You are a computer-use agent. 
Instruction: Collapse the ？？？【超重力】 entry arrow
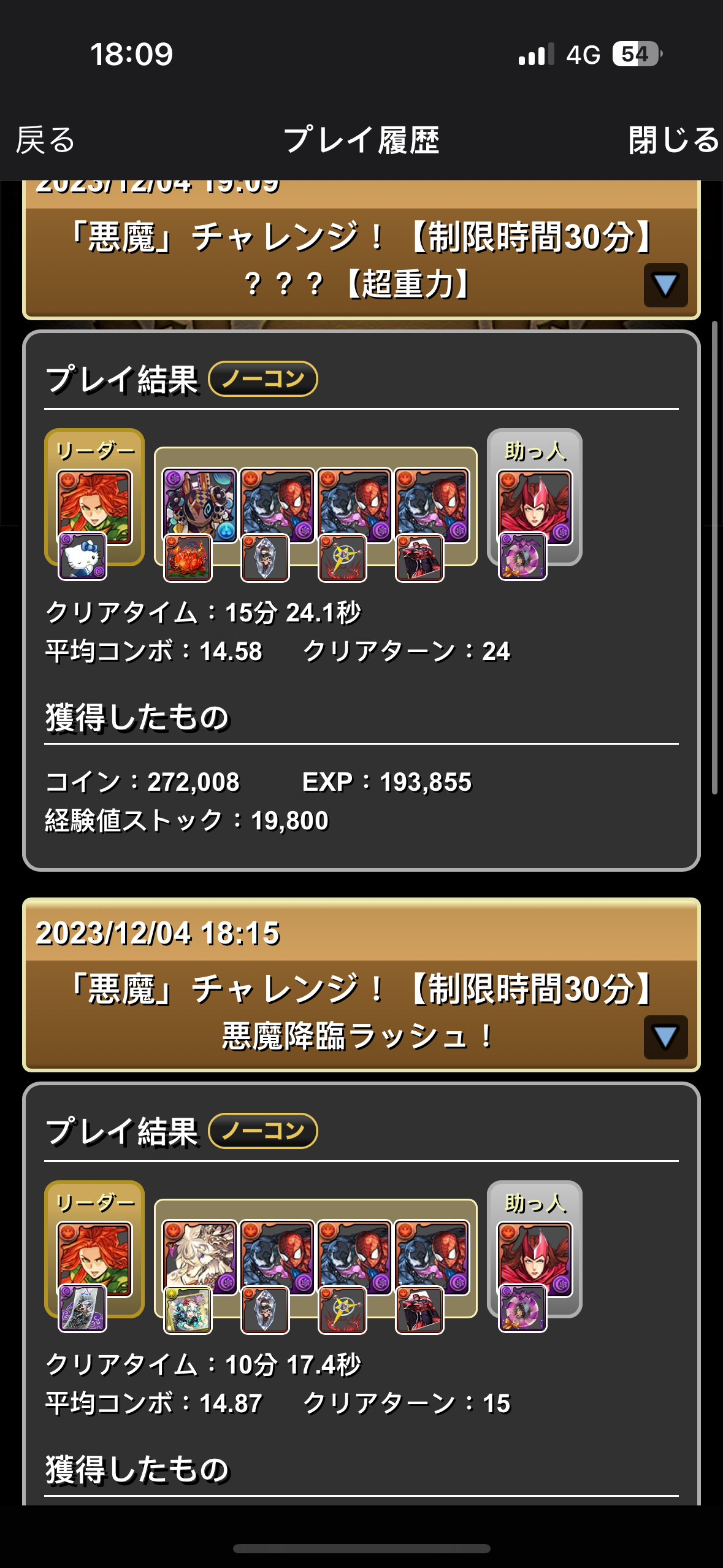coord(665,285)
